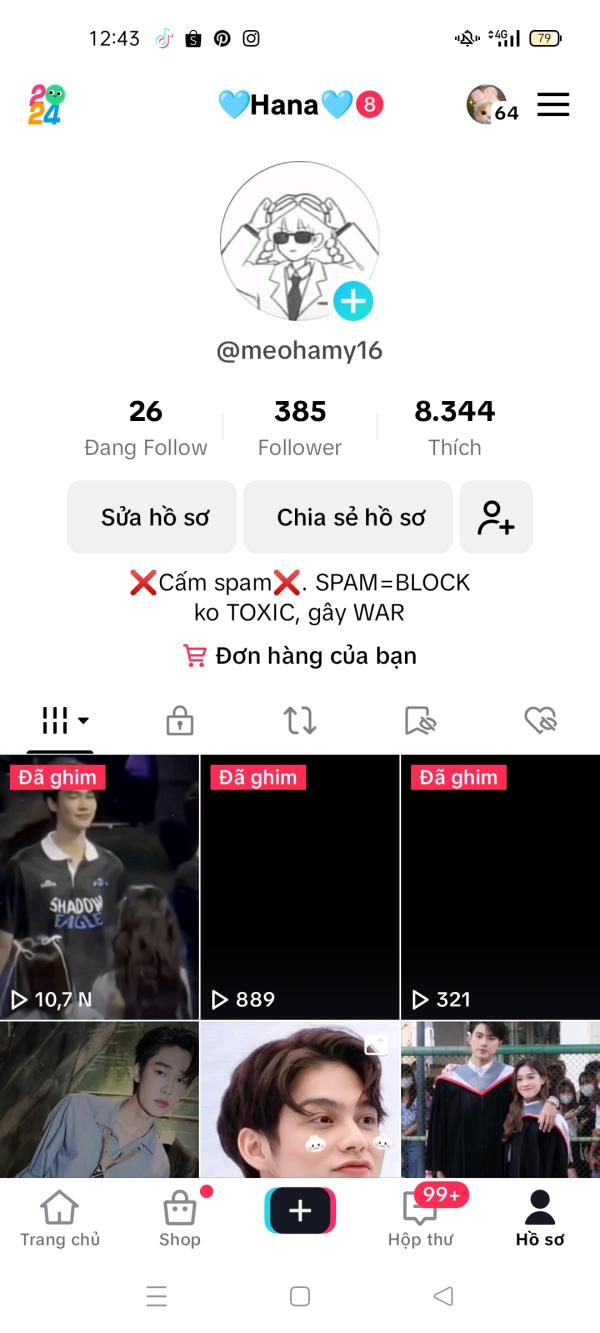Open Đơn hàng của bạn link
The height and width of the screenshot is (1333, 600).
(x=300, y=656)
